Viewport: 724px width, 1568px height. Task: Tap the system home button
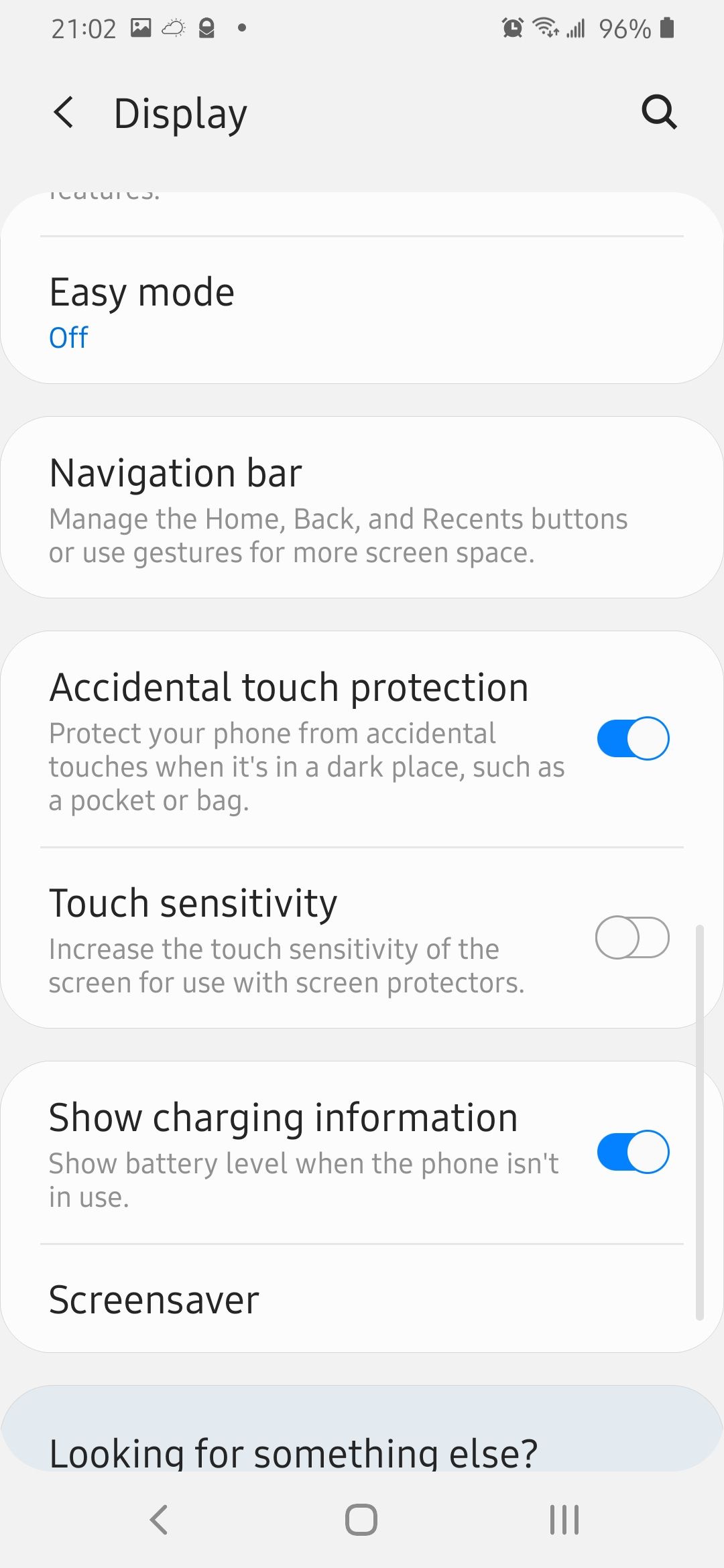361,1519
